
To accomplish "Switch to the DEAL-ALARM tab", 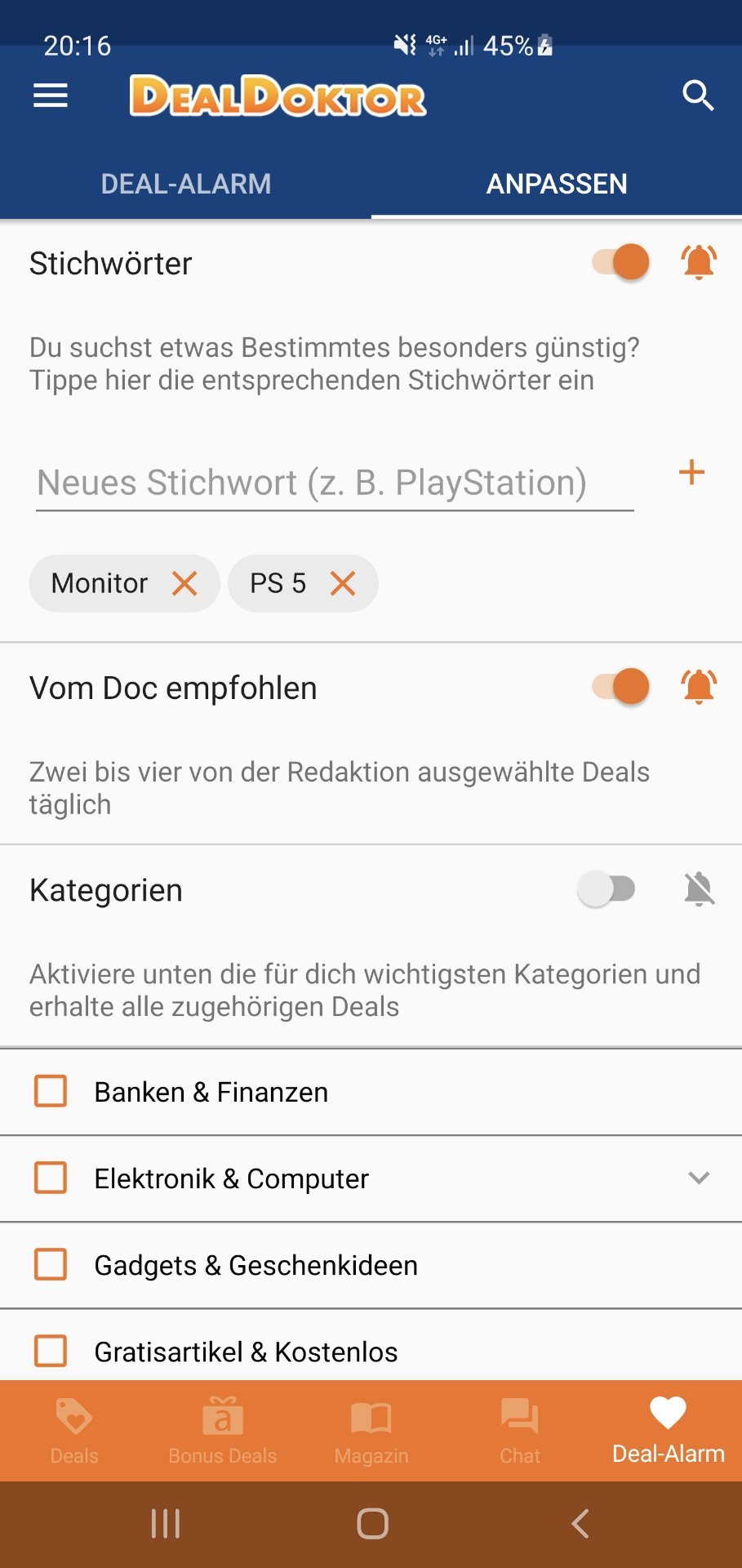I will (x=185, y=184).
